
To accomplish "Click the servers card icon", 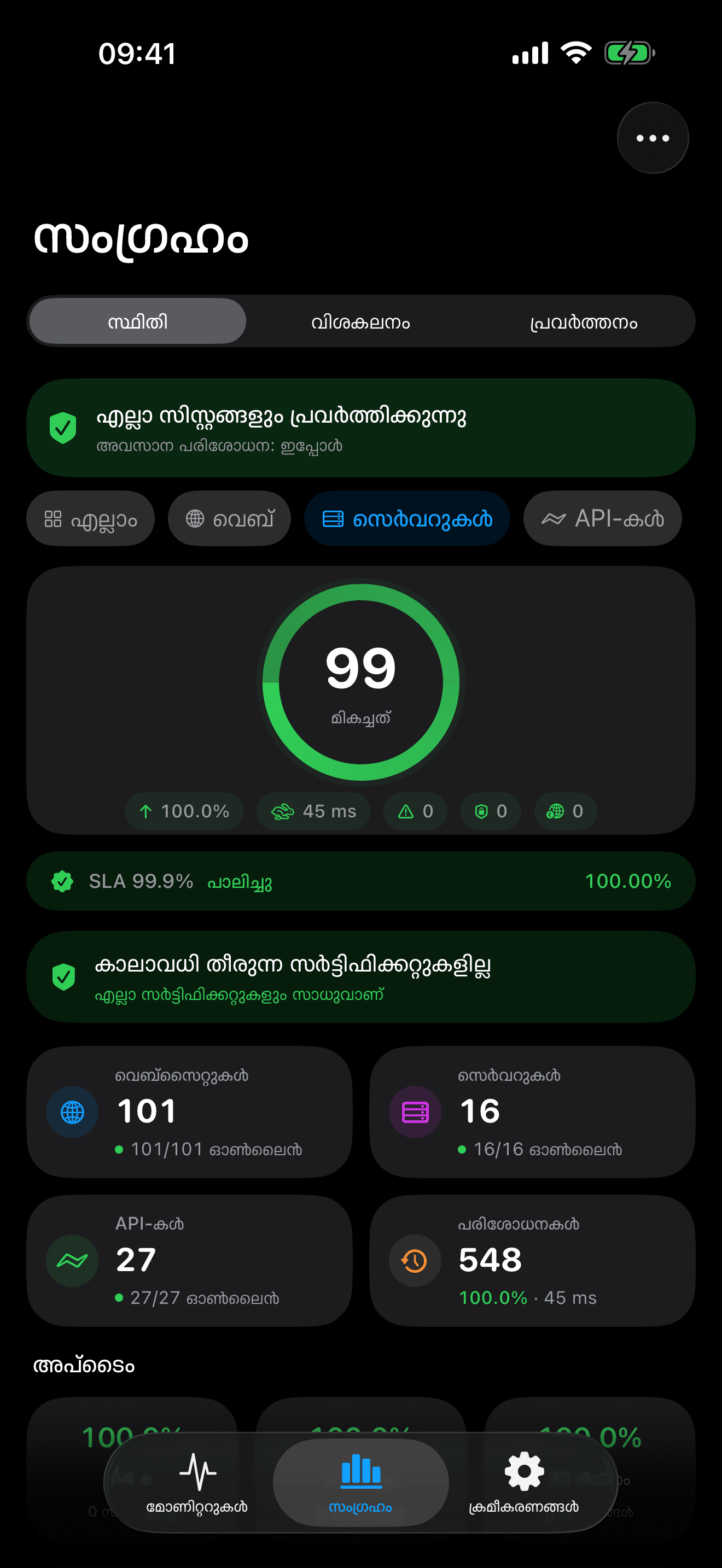I will point(414,1111).
